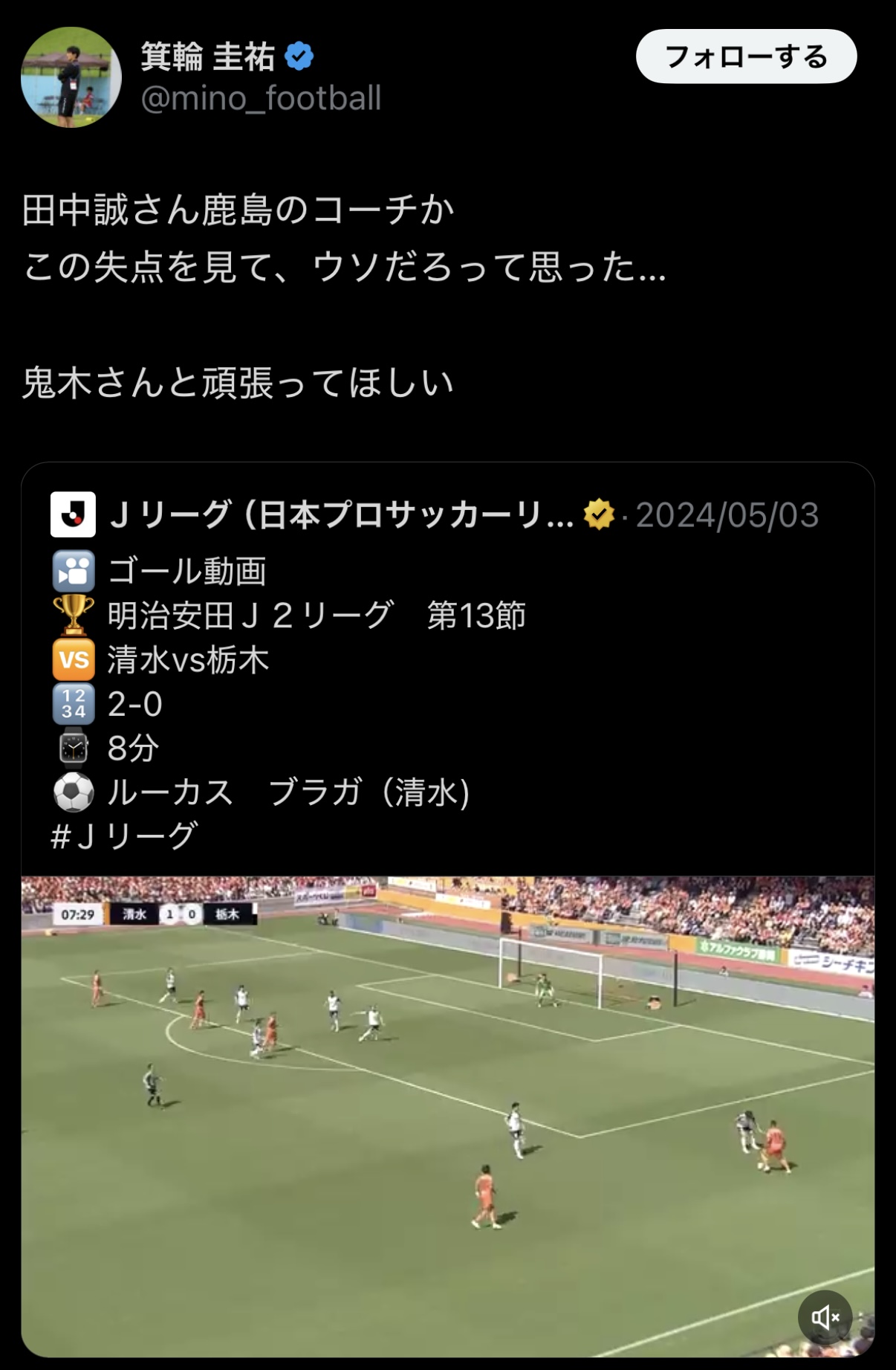
Task: Follow 箕輪 圭祐 with the フォローする button
Action: (746, 56)
